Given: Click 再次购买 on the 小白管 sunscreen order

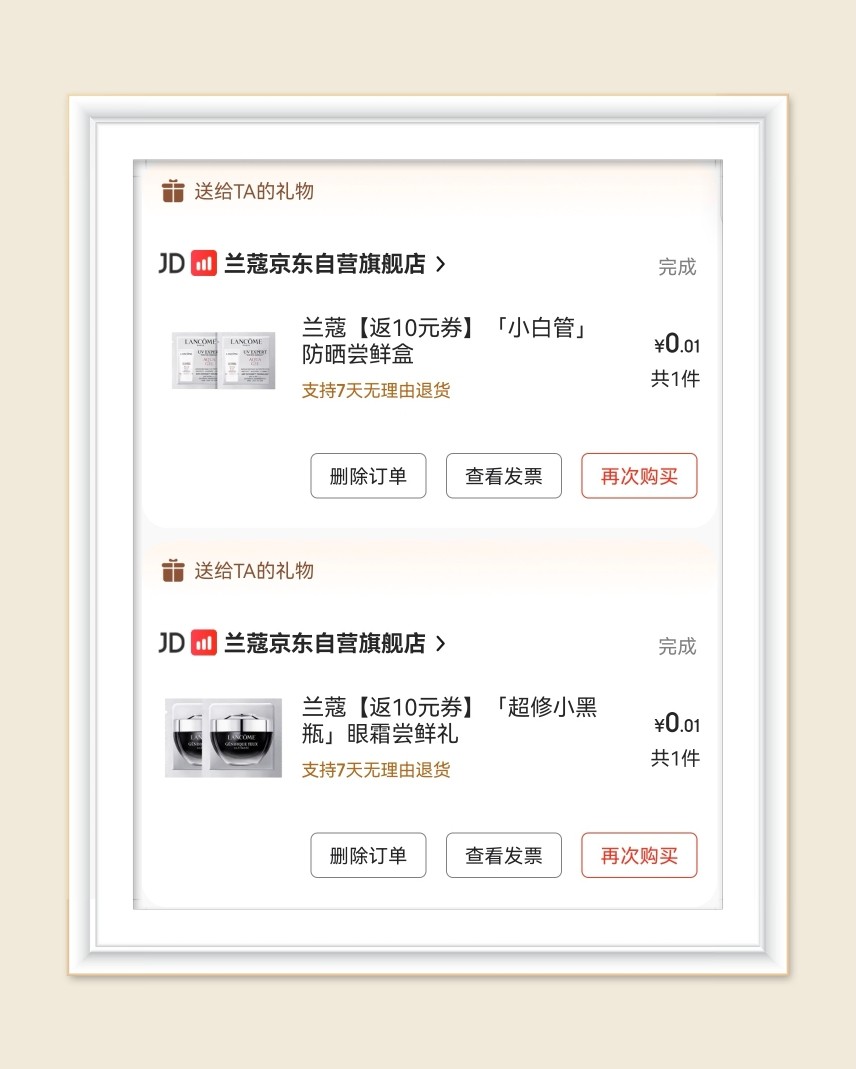Looking at the screenshot, I should [639, 476].
